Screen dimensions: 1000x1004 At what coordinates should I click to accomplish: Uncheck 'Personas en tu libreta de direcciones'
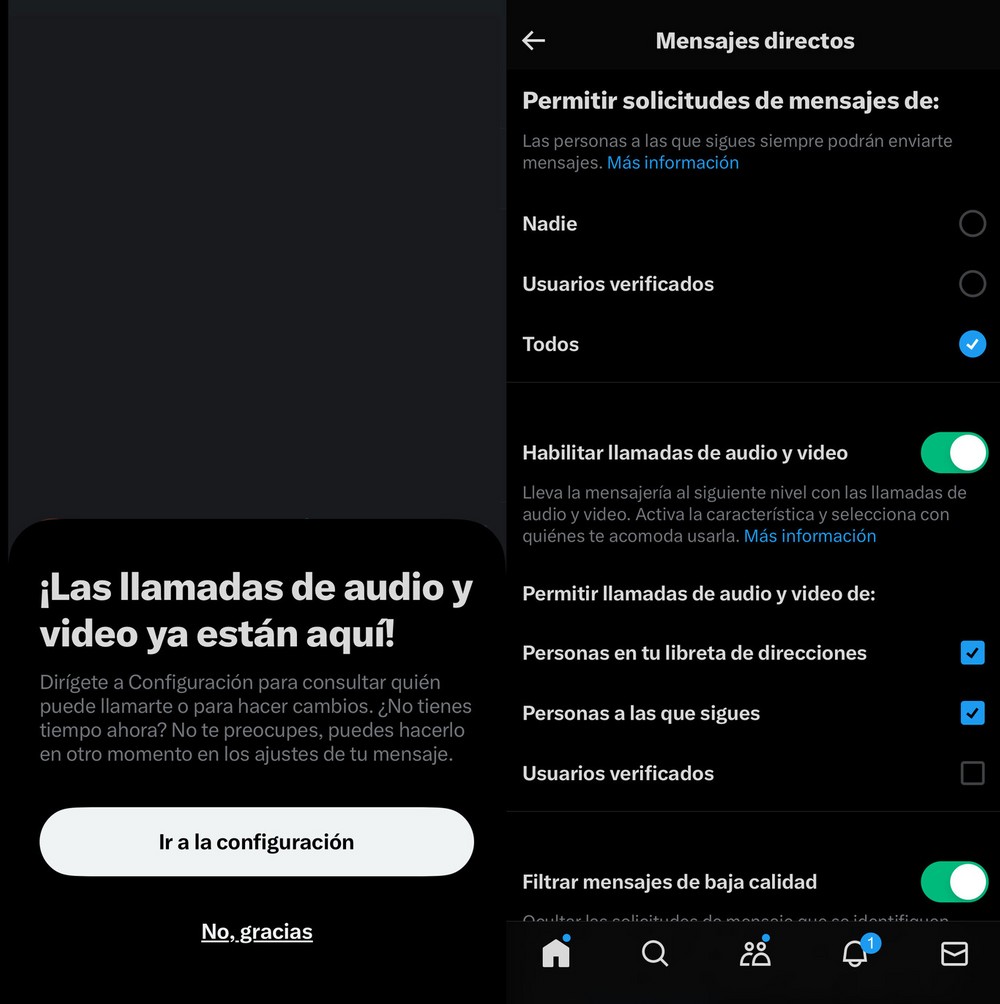(x=972, y=653)
